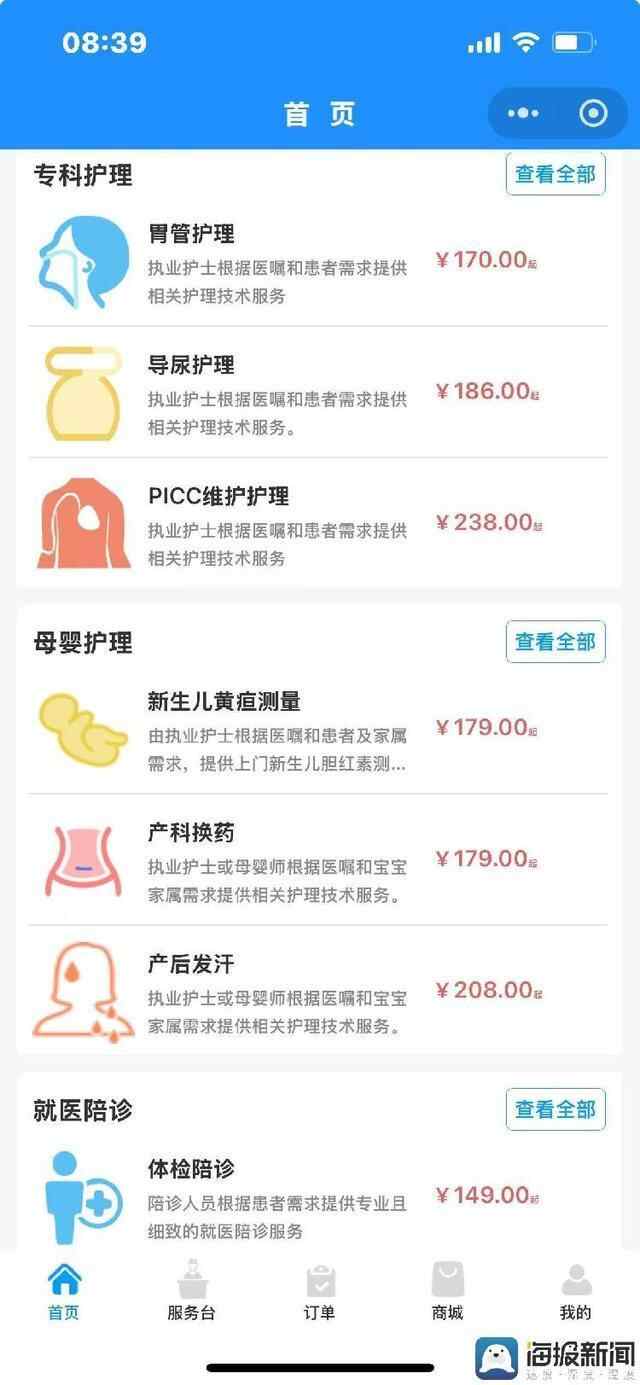Close the mini program with the circle icon
This screenshot has width=640, height=1385.
[593, 114]
